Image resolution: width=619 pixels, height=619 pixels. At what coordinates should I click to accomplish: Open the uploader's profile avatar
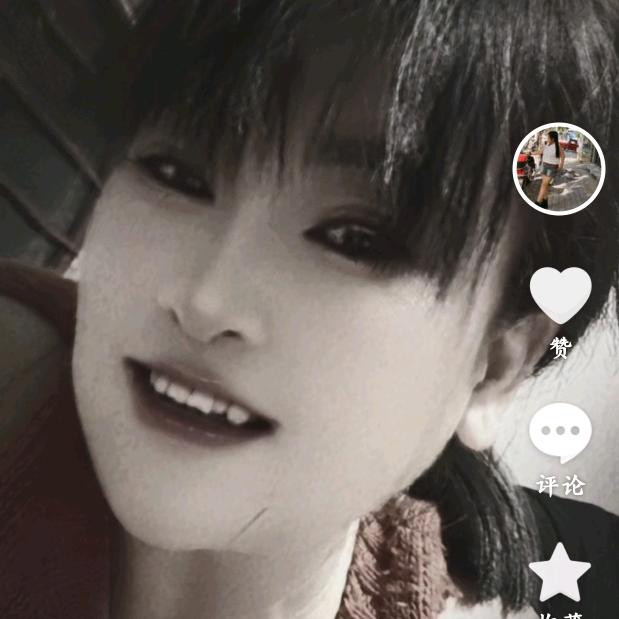[x=559, y=169]
